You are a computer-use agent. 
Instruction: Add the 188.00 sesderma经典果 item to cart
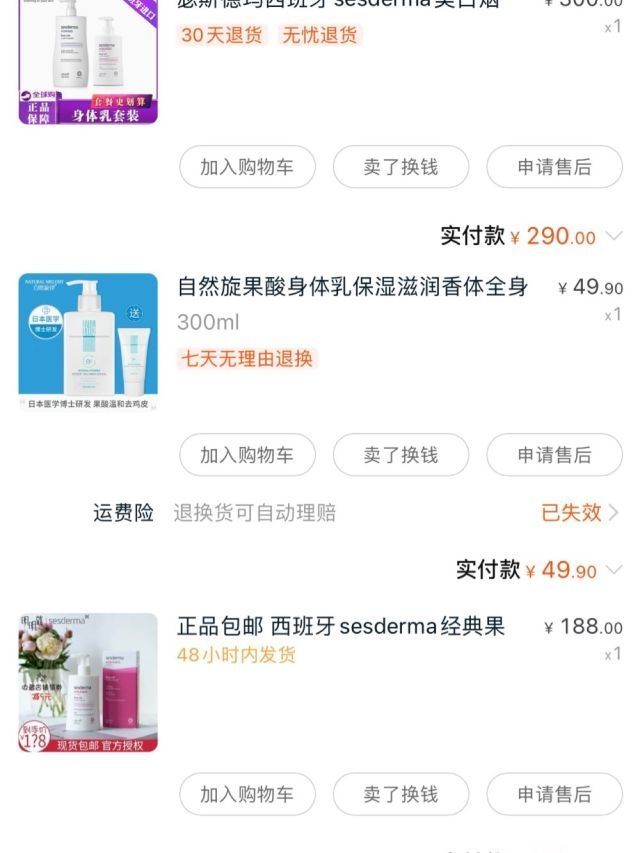tap(247, 794)
